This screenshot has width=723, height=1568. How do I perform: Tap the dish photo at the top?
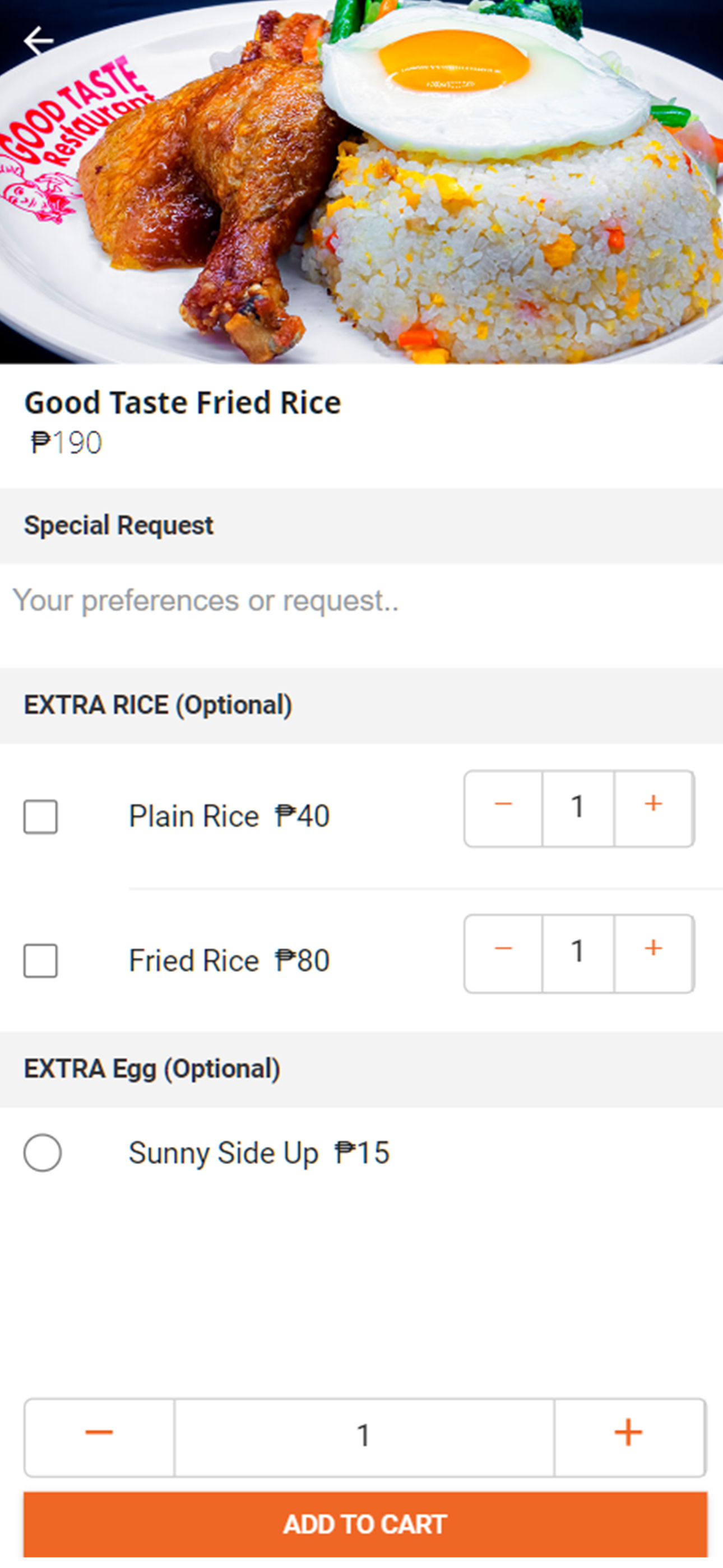click(x=361, y=183)
